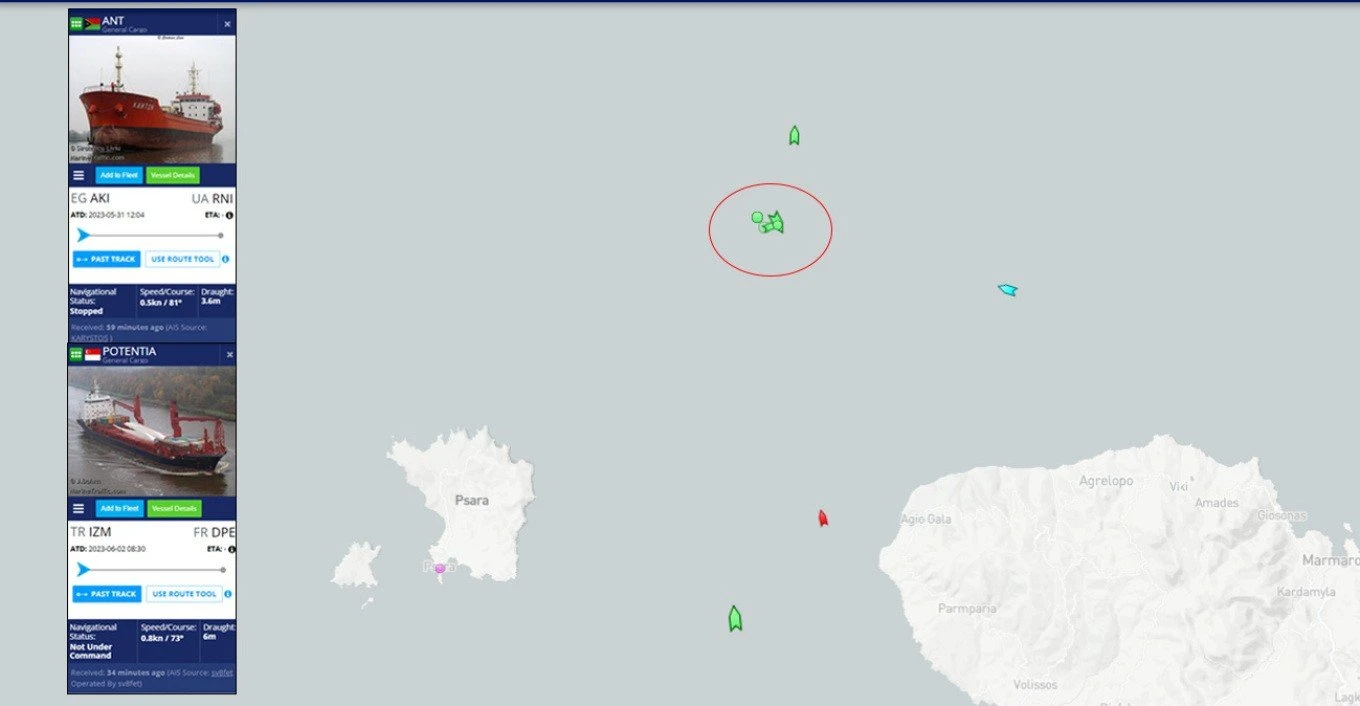Use the route tool for ANT

[x=183, y=259]
